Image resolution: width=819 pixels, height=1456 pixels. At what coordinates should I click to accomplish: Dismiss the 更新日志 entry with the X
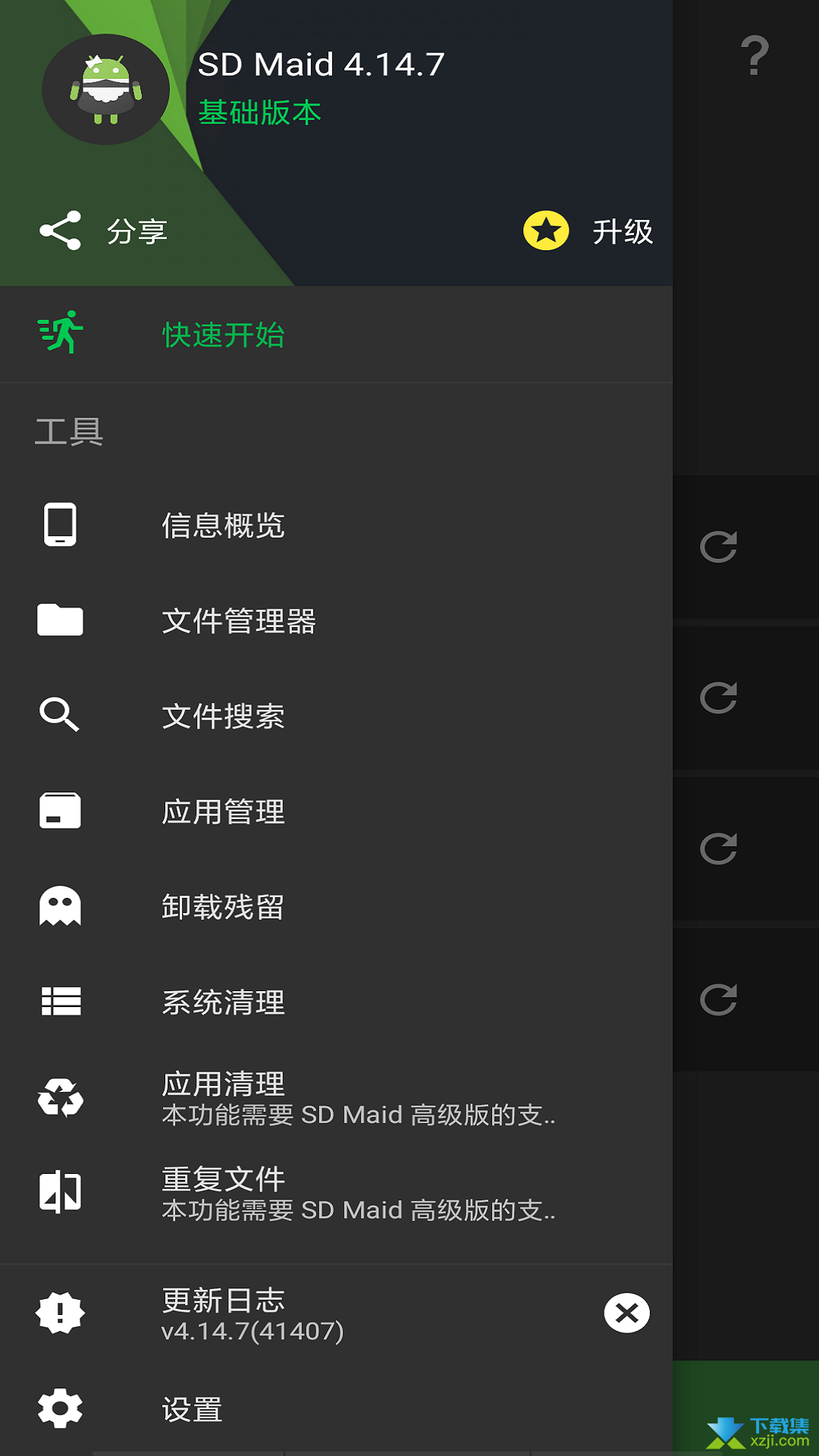point(626,1313)
